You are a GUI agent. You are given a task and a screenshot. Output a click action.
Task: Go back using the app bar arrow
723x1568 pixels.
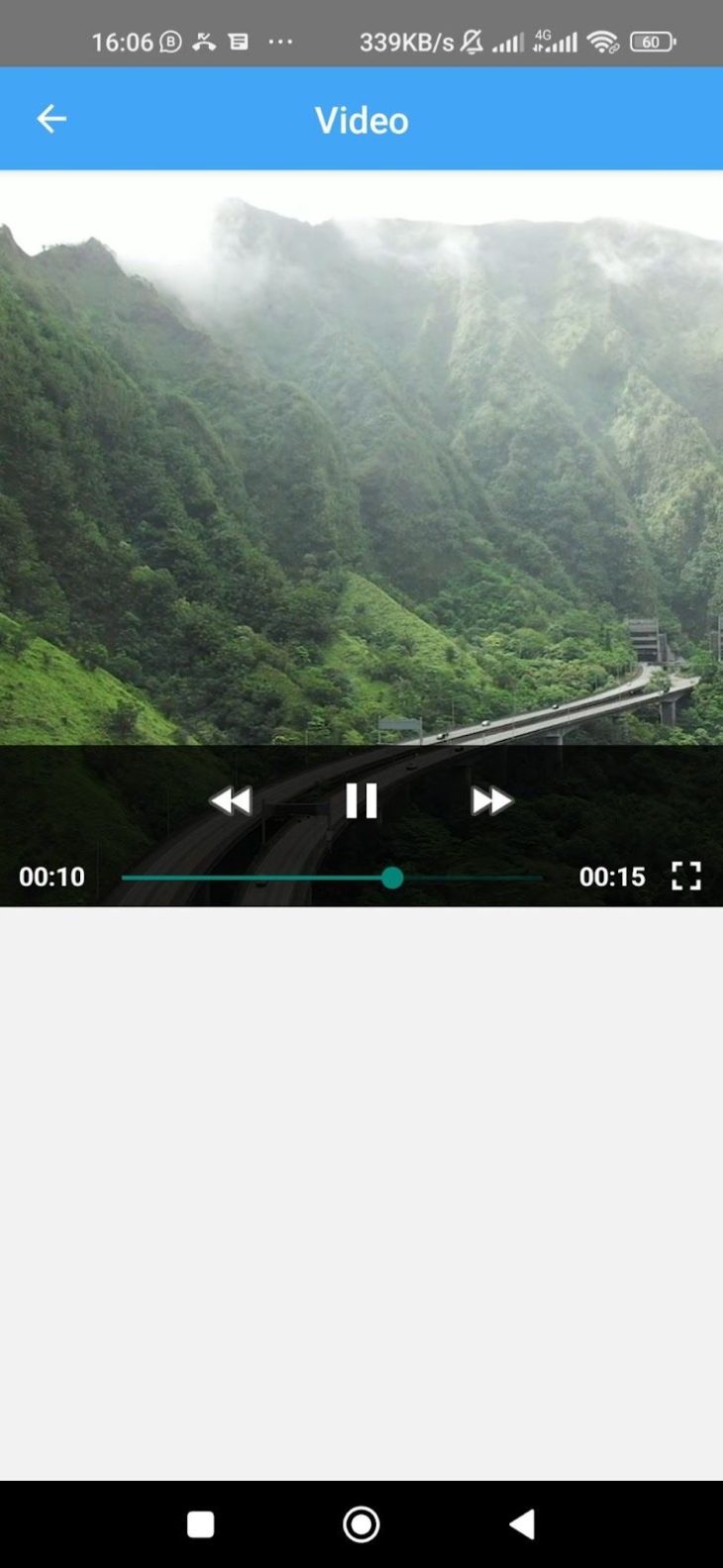(52, 120)
